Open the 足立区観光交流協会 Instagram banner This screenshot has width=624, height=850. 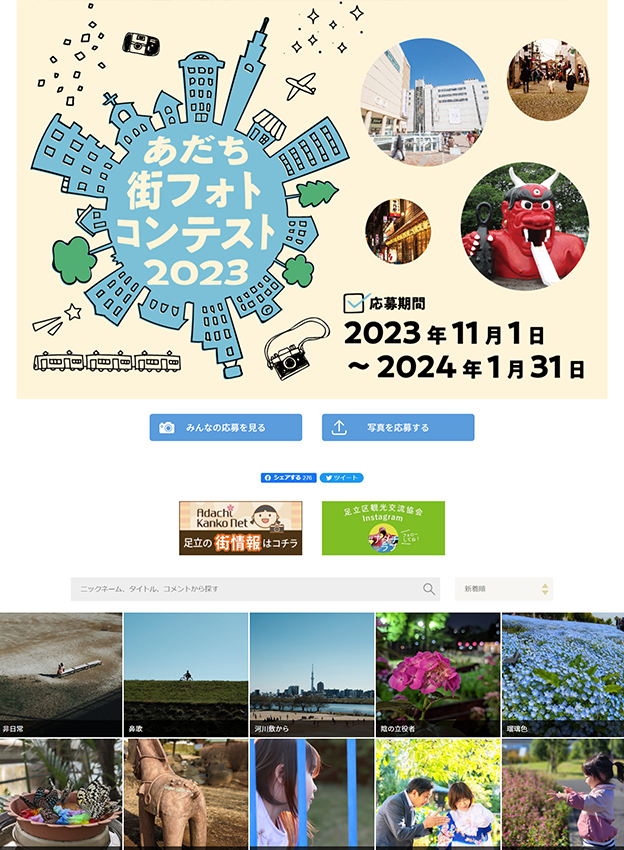383,528
